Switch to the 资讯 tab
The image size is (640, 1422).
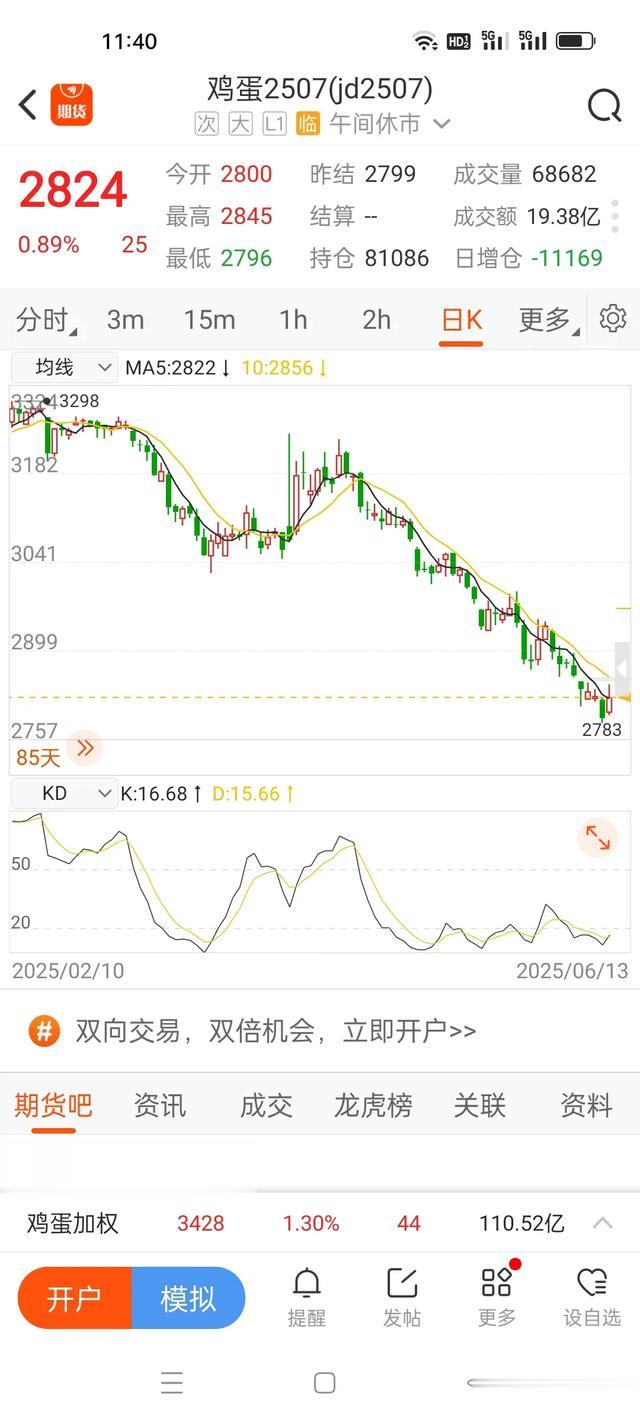tap(160, 1105)
